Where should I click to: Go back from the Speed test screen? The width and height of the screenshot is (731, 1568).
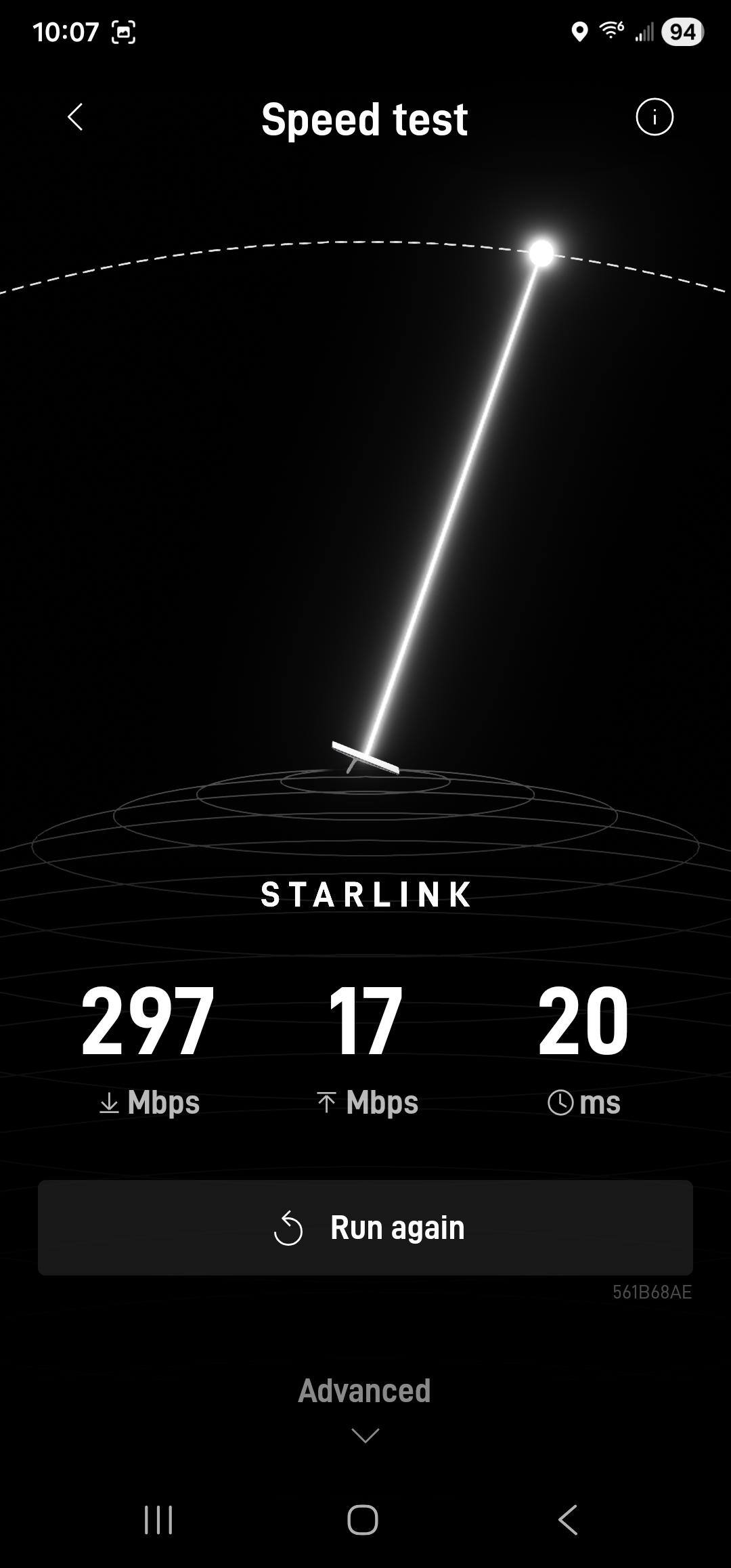click(75, 117)
